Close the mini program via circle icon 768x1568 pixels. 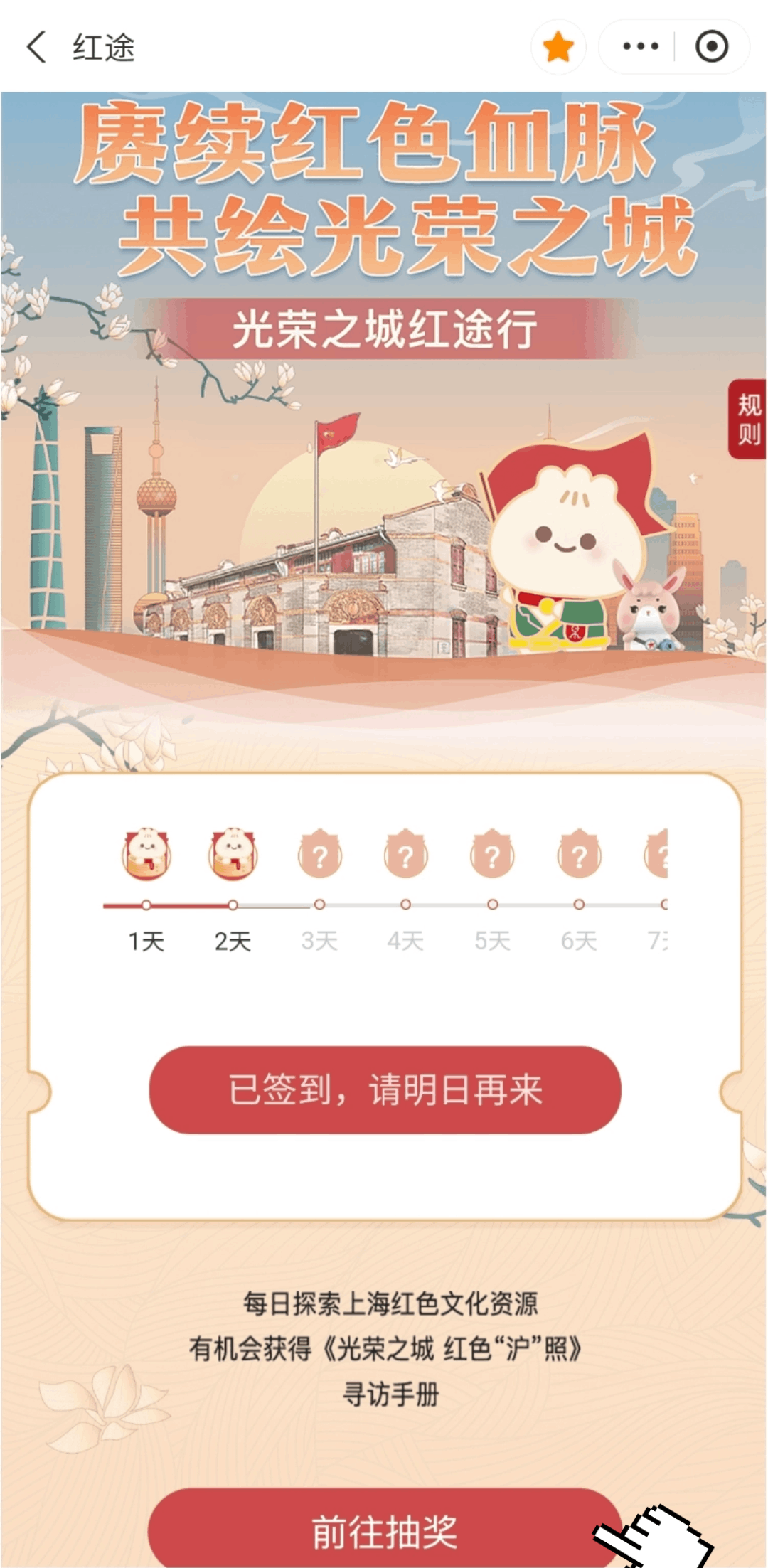[711, 47]
